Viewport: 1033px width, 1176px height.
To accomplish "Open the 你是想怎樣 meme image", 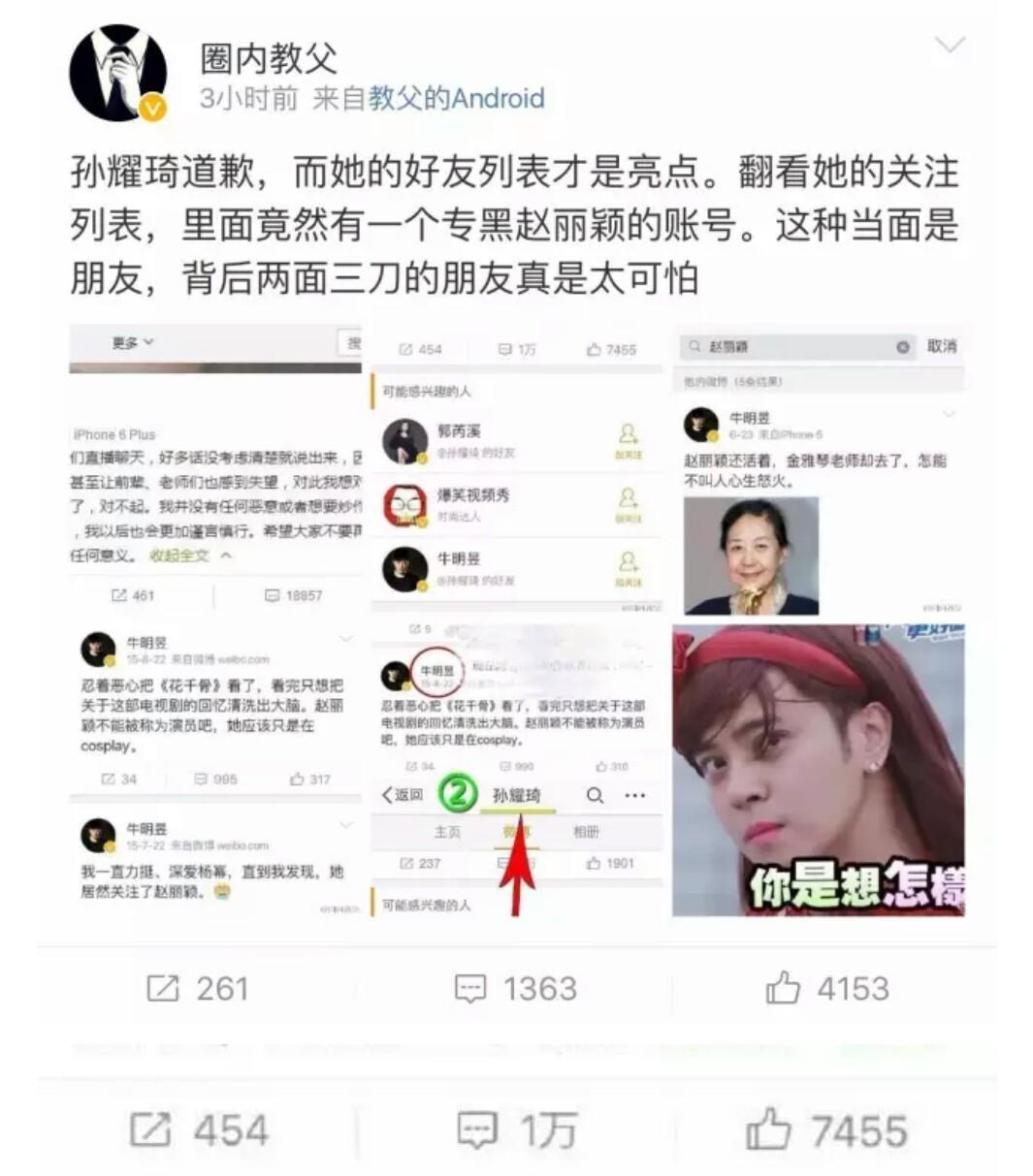I will pos(818,770).
